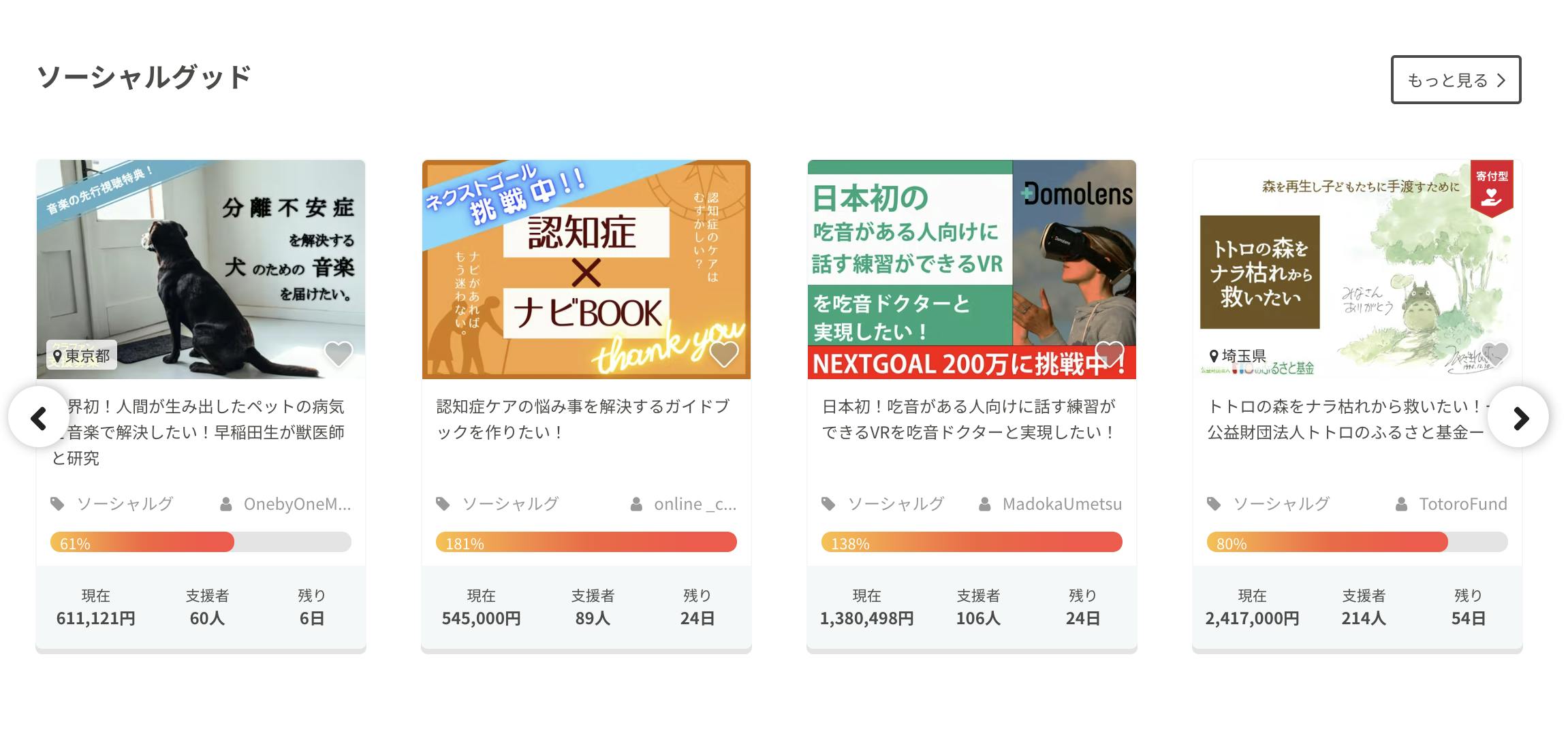
Task: Go to previous carousel projects
Action: pyautogui.click(x=39, y=417)
